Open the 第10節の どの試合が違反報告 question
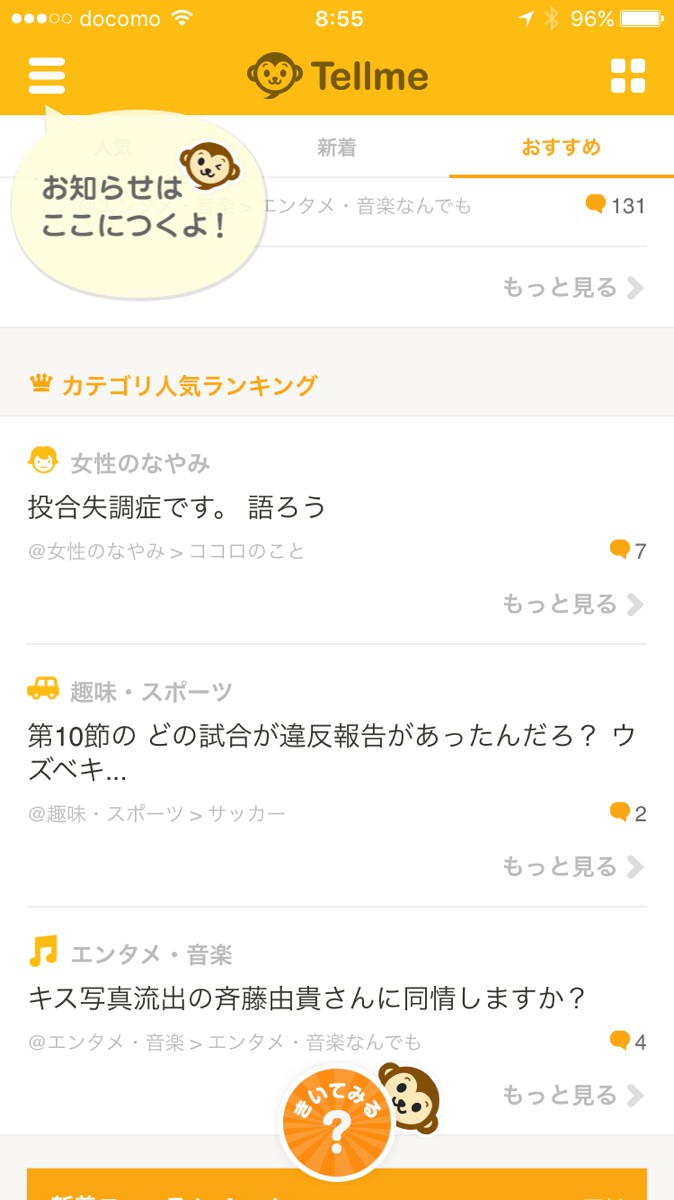Screen dimensions: 674x1200 [x=331, y=753]
